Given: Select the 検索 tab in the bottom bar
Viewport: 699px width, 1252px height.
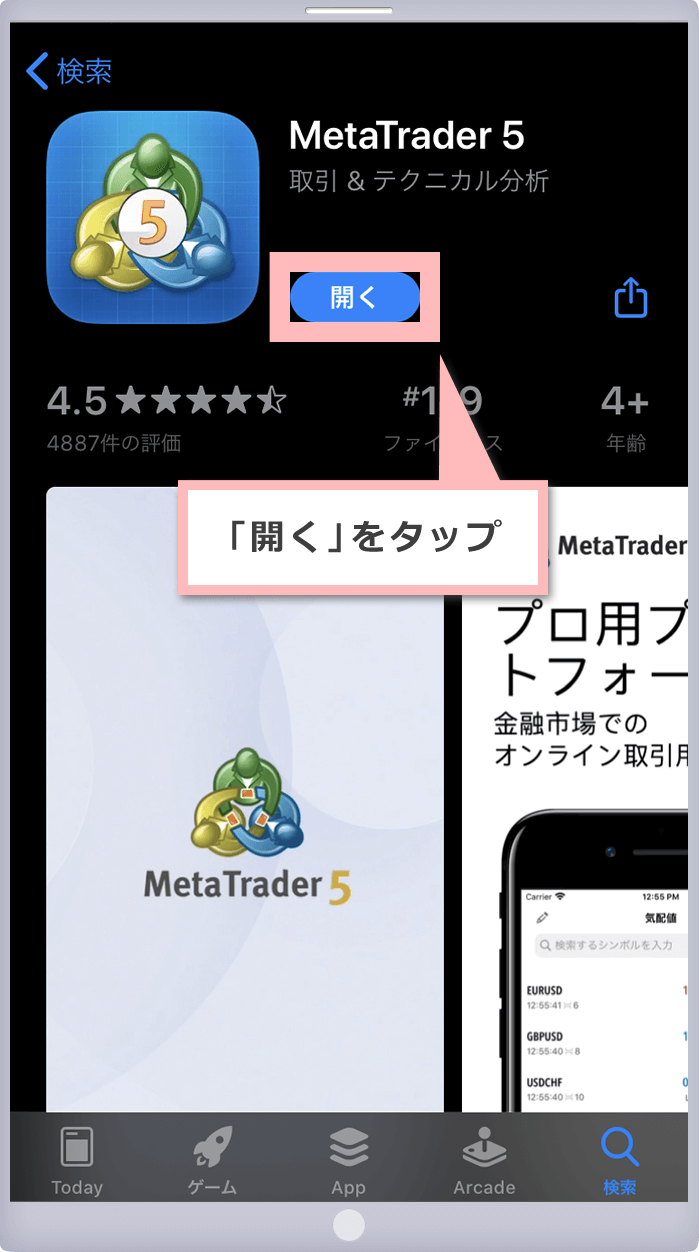Looking at the screenshot, I should point(619,1160).
